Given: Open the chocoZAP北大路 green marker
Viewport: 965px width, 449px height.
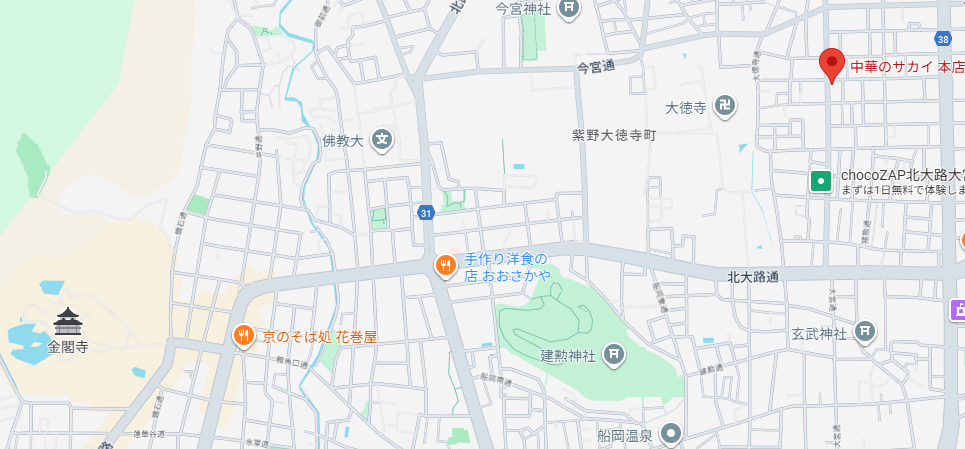Looking at the screenshot, I should point(821,181).
